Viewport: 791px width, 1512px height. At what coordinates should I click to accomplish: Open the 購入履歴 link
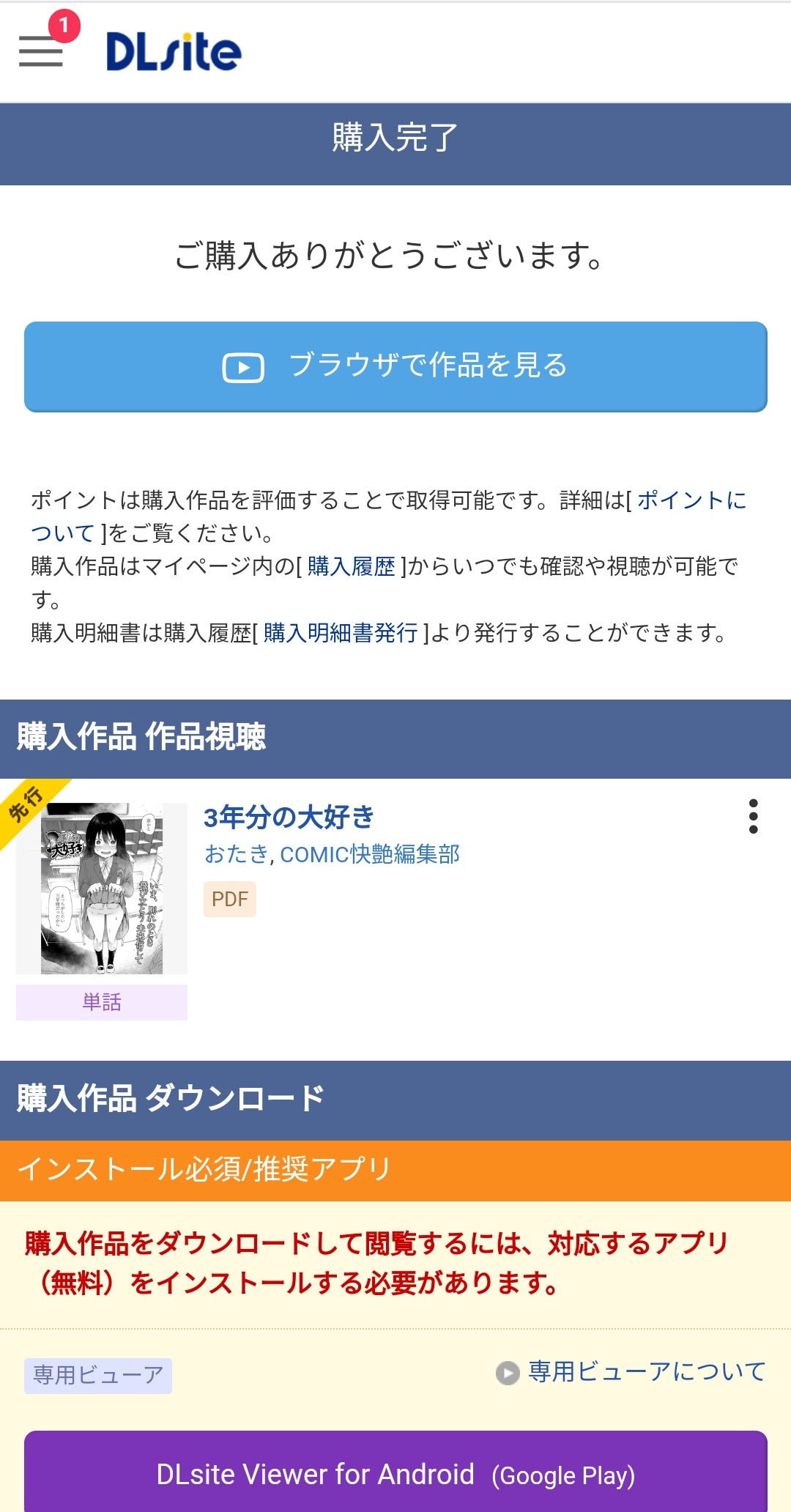point(352,566)
